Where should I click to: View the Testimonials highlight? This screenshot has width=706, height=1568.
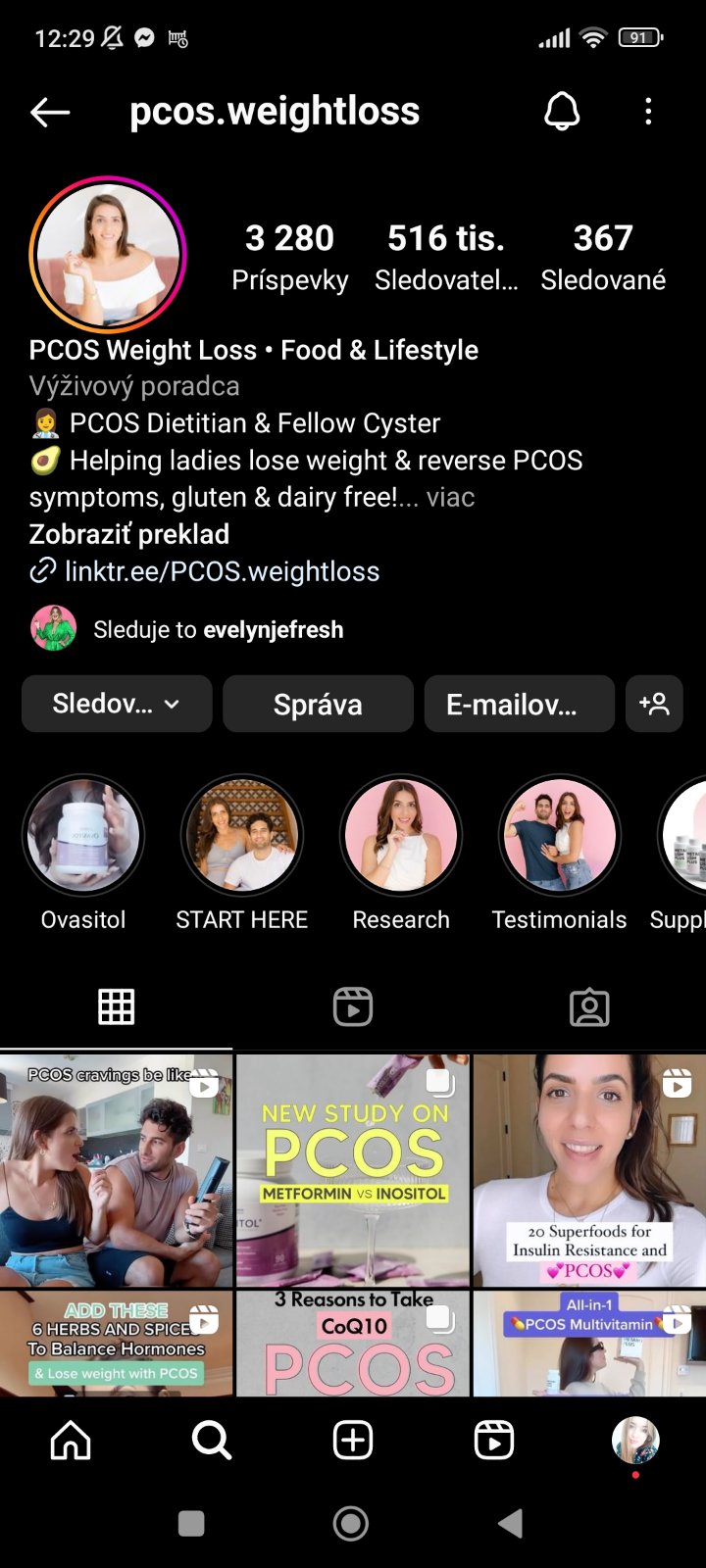(559, 836)
